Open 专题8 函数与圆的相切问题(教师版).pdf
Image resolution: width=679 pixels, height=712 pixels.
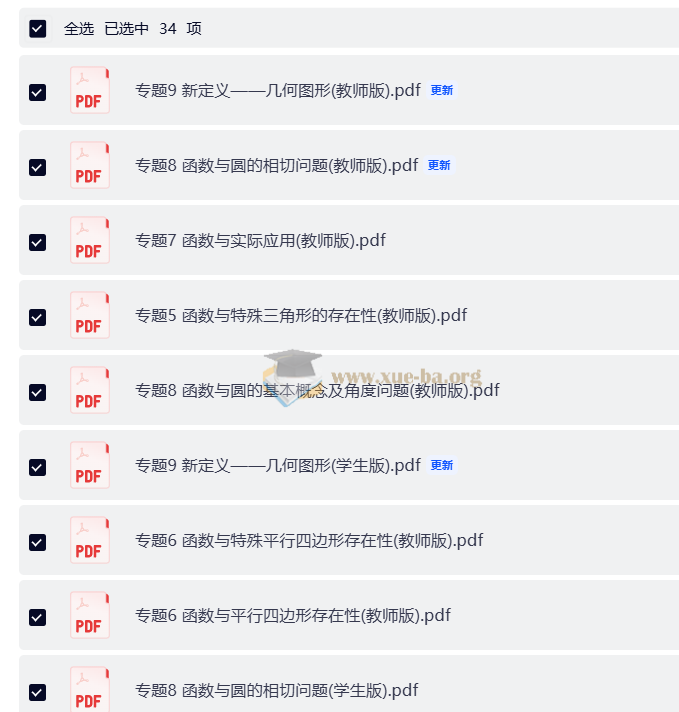tap(276, 165)
